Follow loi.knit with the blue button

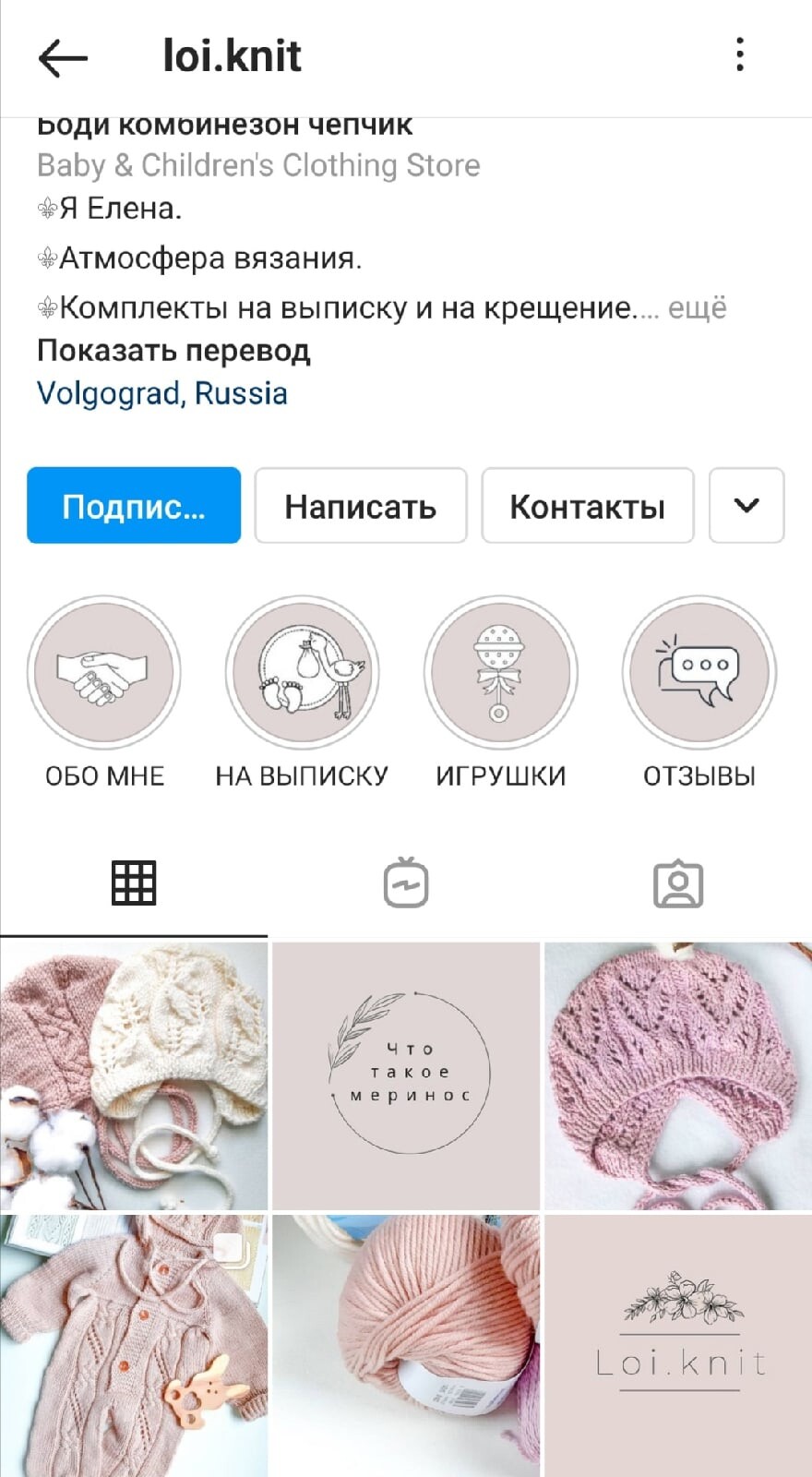click(x=134, y=506)
